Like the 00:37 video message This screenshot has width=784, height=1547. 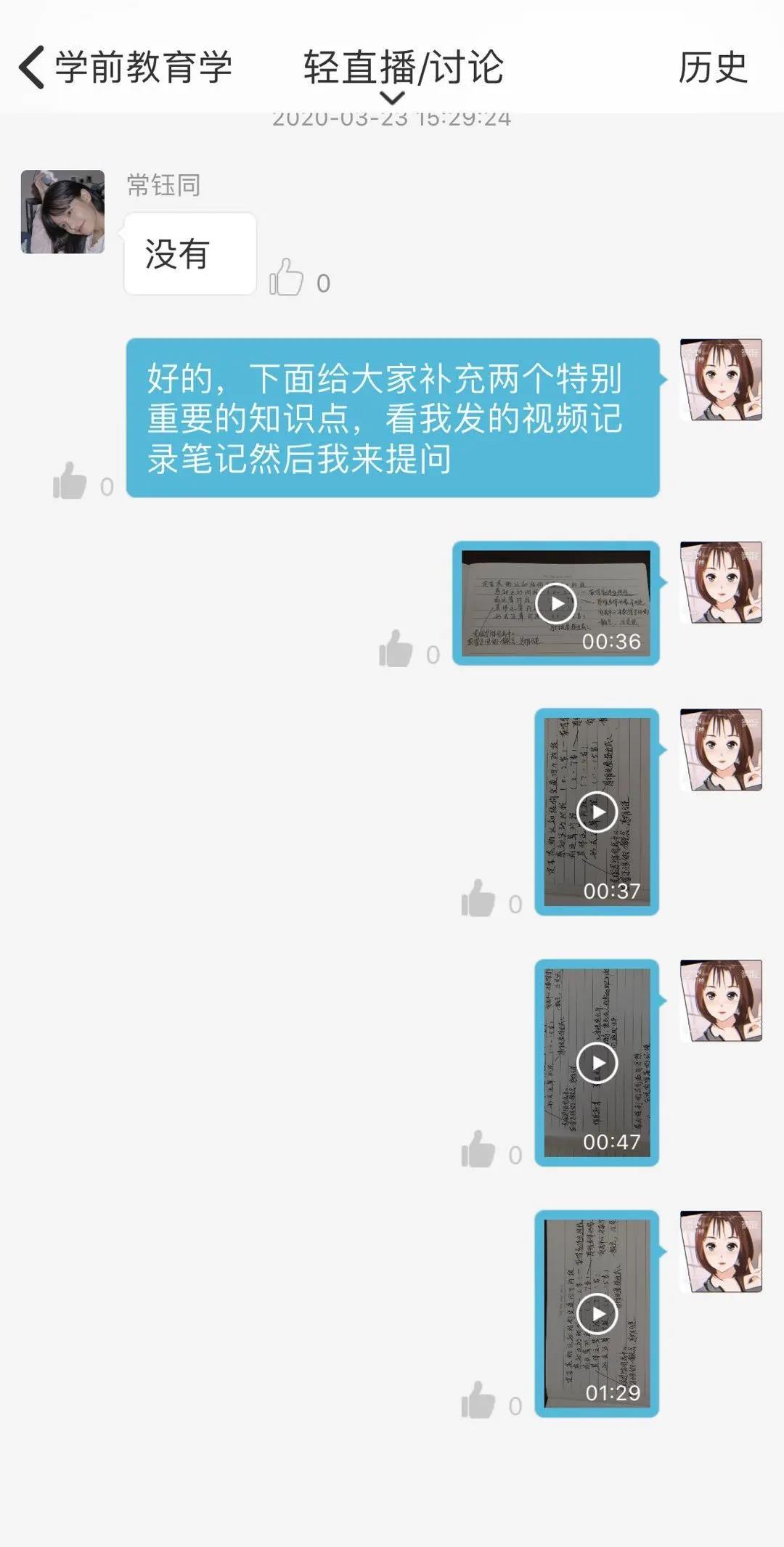(478, 898)
